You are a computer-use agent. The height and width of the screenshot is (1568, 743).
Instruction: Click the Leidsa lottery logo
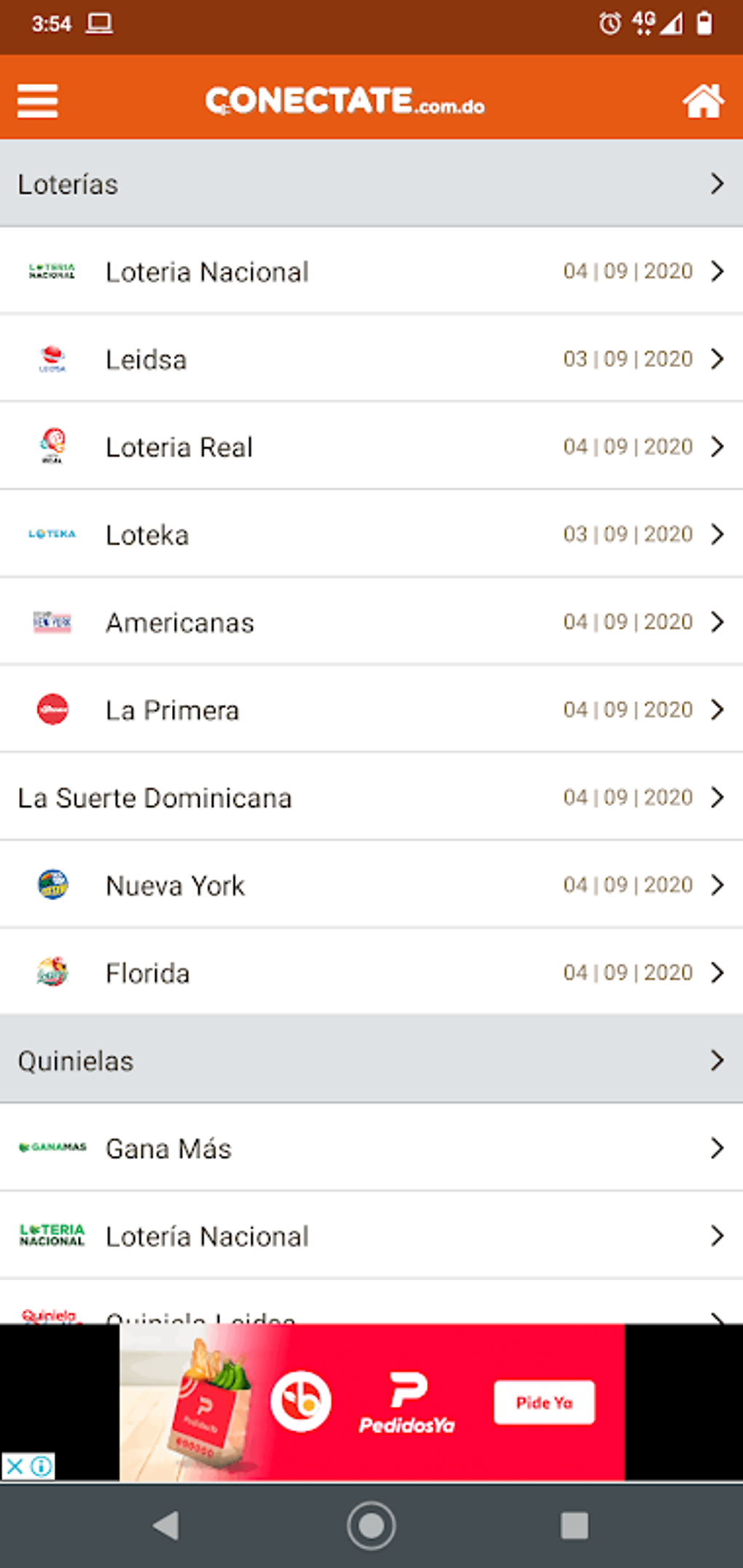(52, 358)
